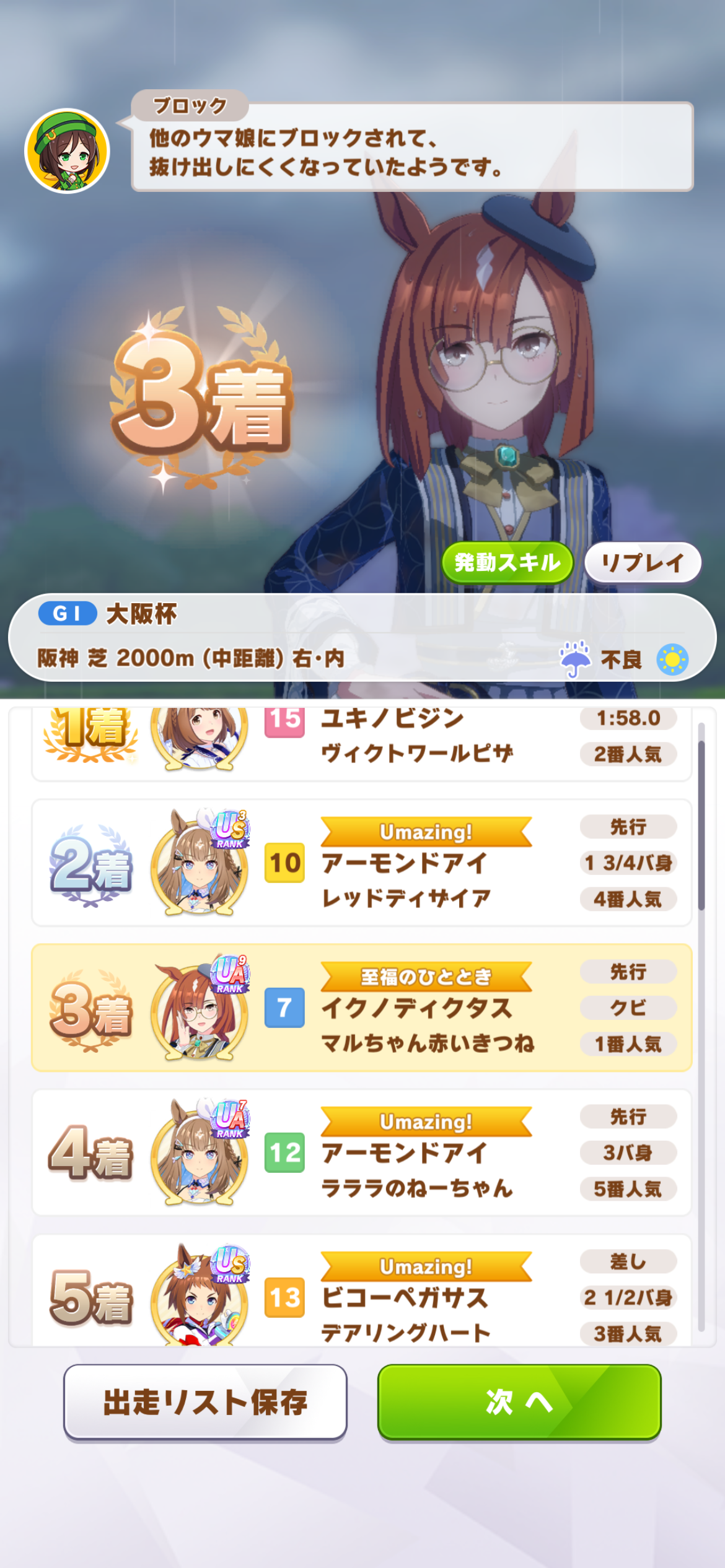Open 2nd place アーモンドアイ レッドディザイア row
Screen dimensions: 725x1568
click(361, 863)
